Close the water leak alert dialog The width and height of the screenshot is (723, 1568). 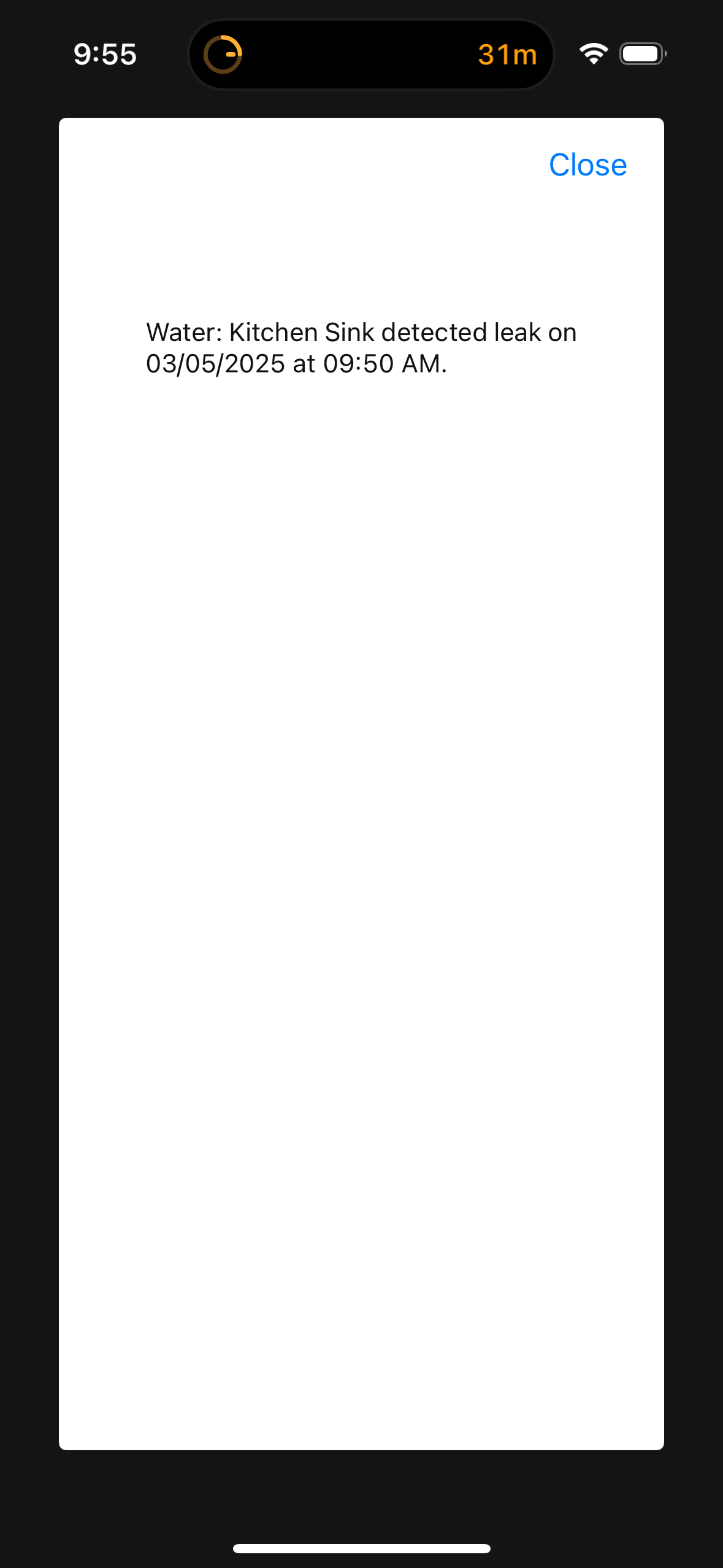(x=587, y=165)
